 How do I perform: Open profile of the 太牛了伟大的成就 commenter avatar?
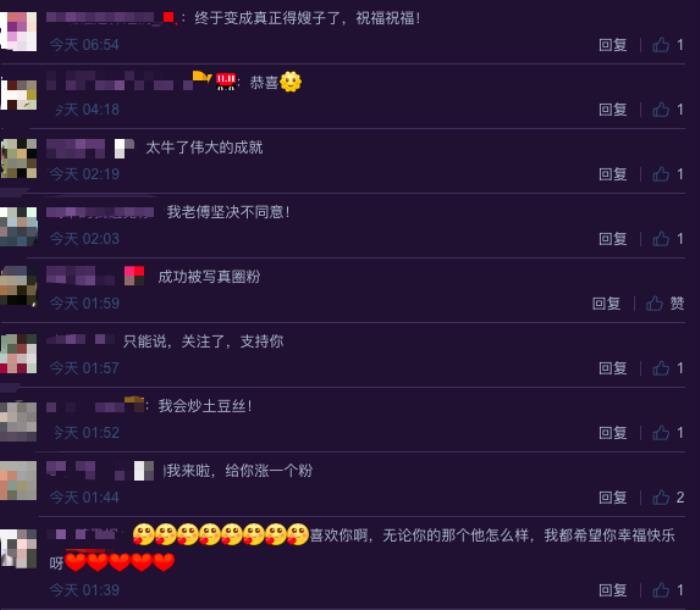(19, 159)
